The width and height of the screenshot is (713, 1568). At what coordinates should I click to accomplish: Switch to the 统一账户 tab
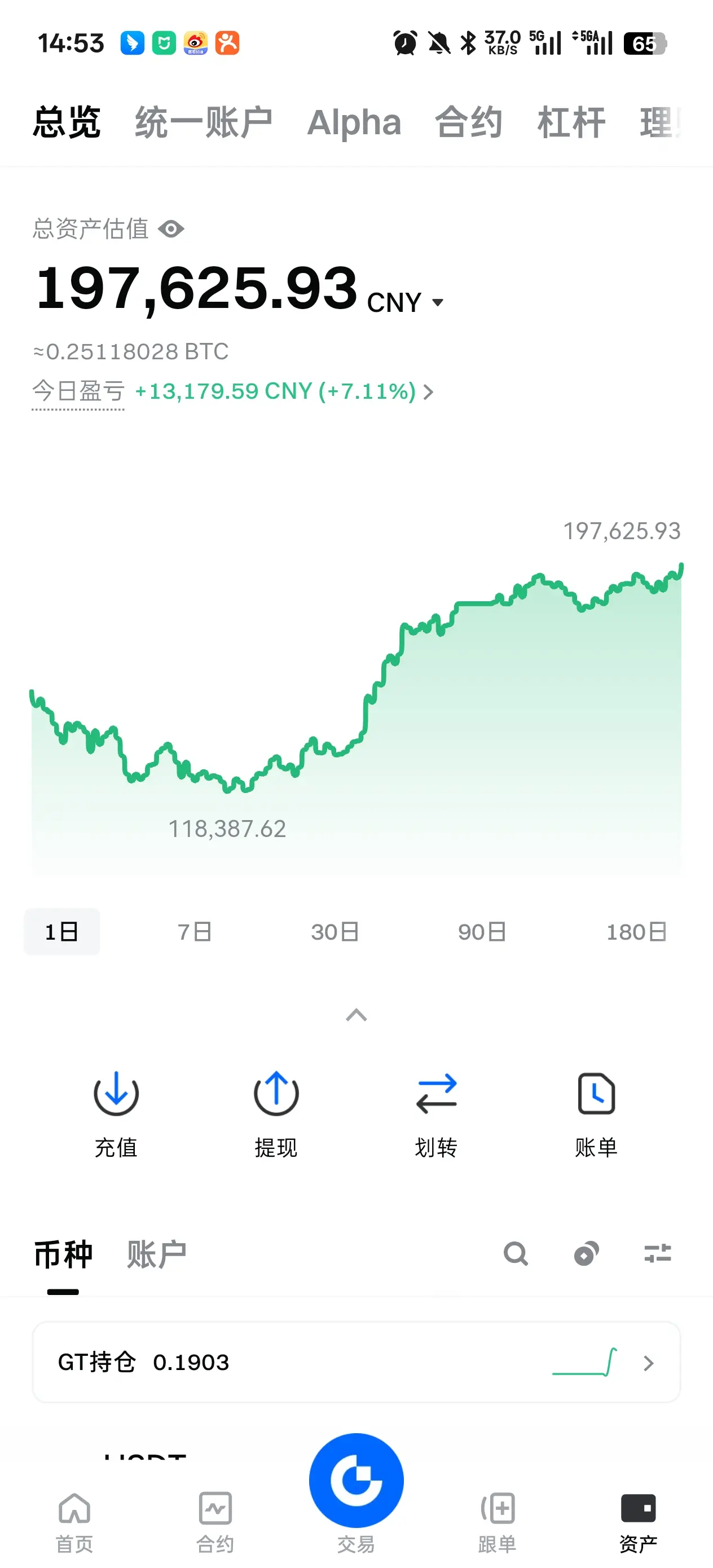coord(204,122)
